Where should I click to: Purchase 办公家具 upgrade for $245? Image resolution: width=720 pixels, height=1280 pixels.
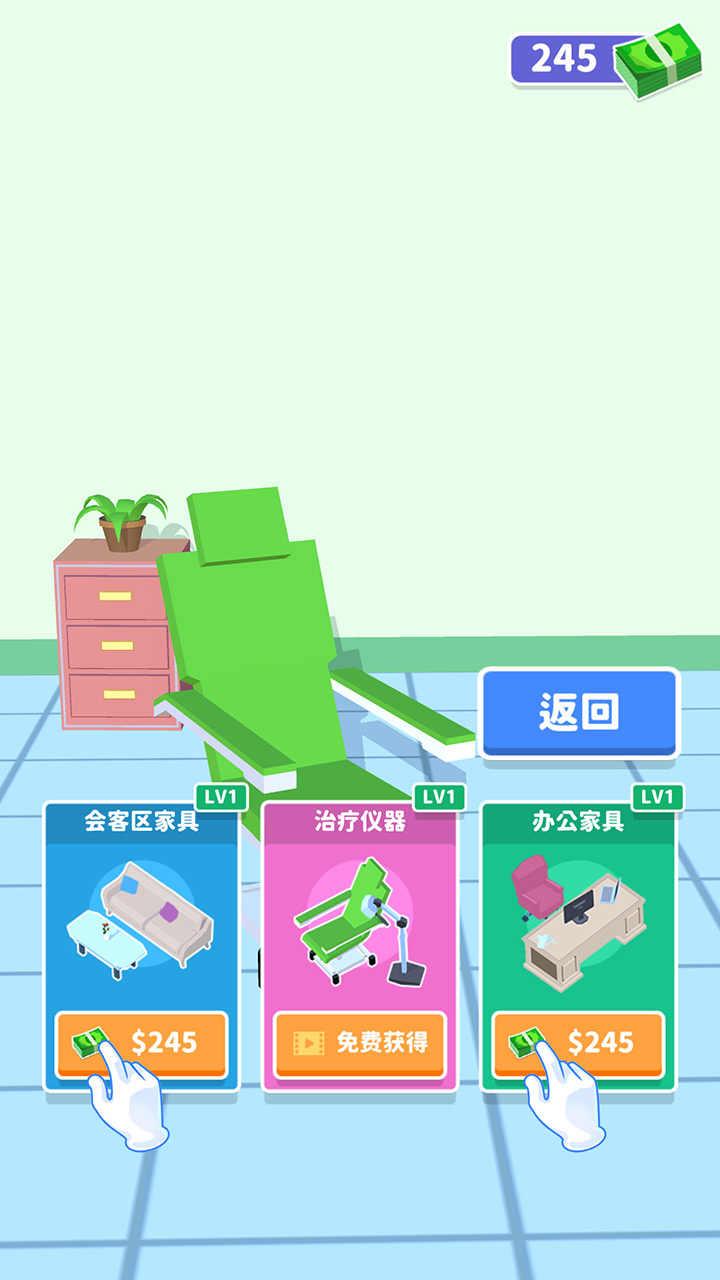579,1043
